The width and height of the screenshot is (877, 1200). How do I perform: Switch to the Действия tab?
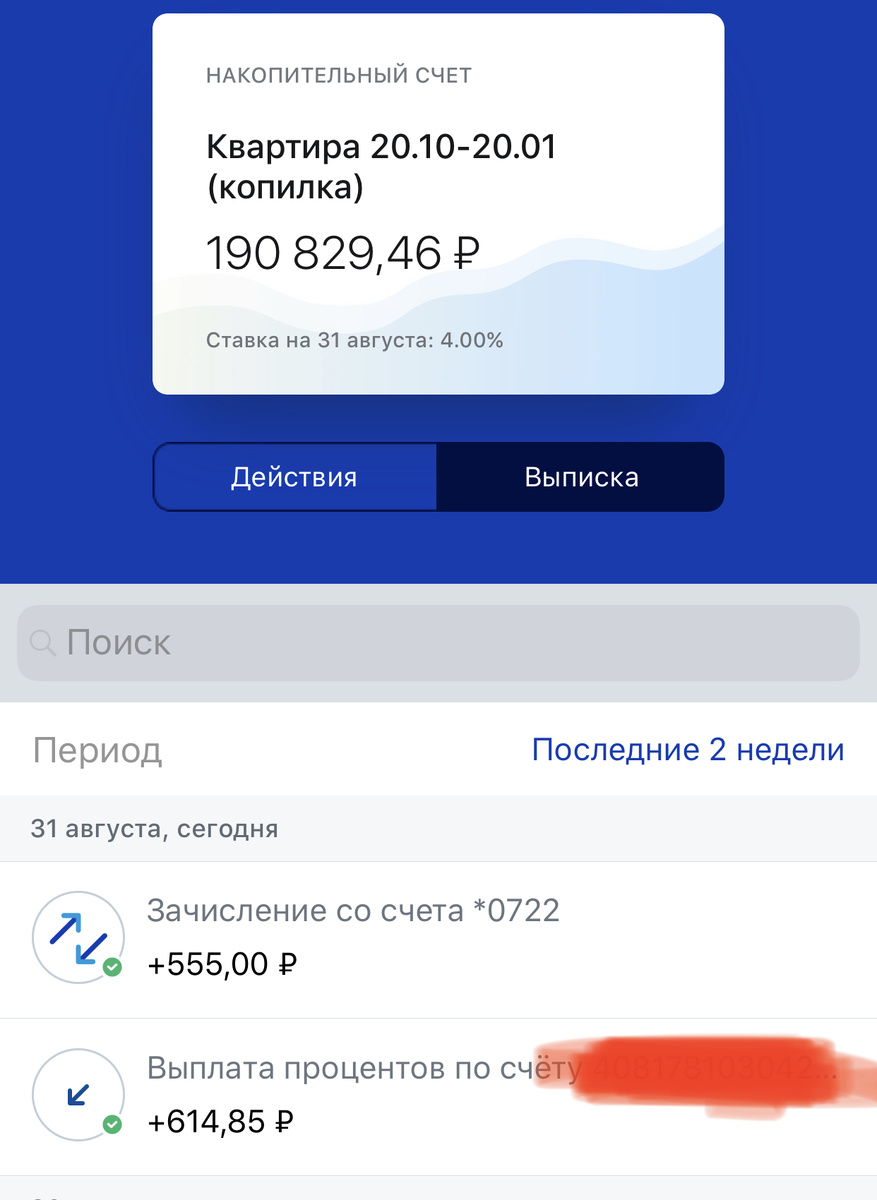295,477
